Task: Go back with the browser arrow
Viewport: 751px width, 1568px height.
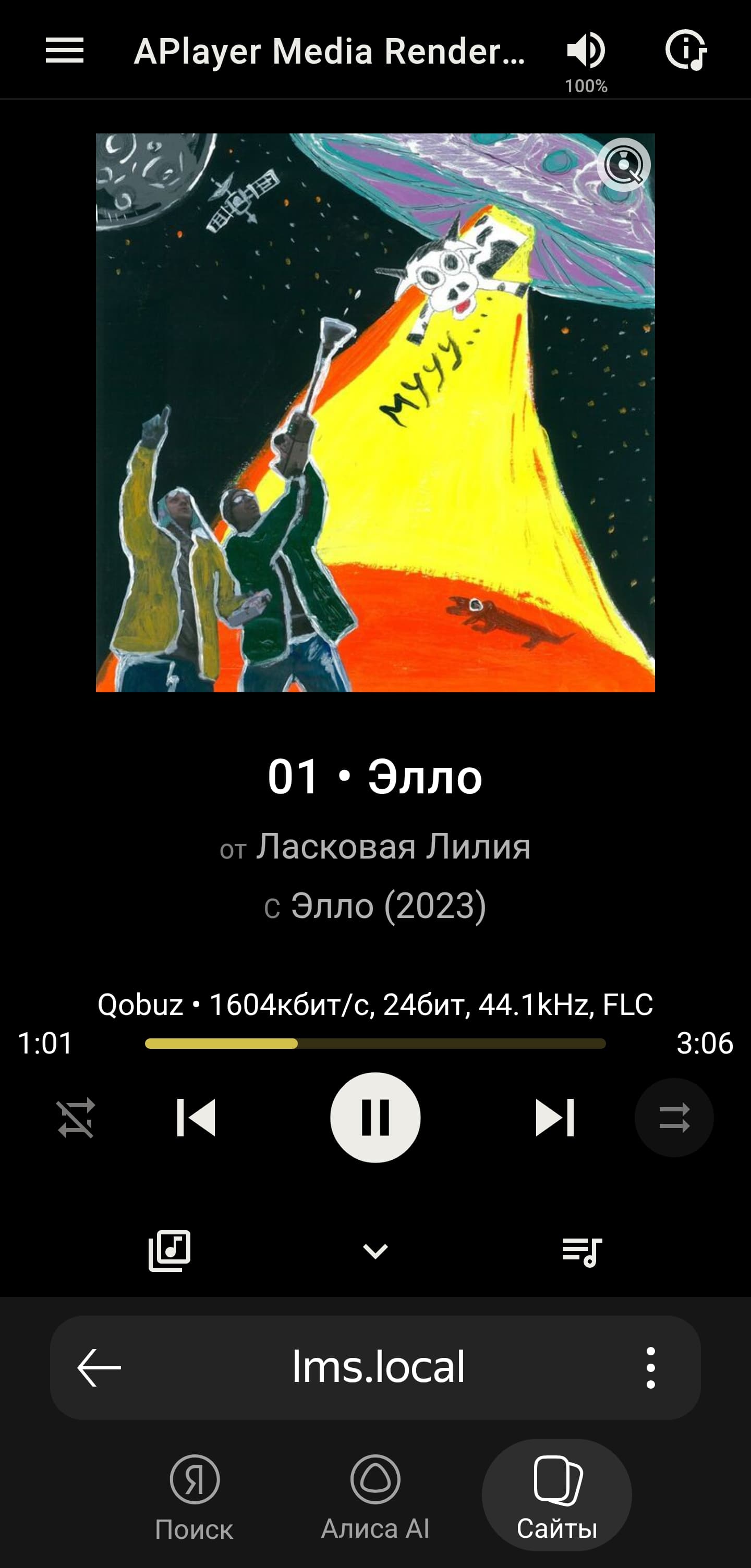Action: [x=99, y=1368]
